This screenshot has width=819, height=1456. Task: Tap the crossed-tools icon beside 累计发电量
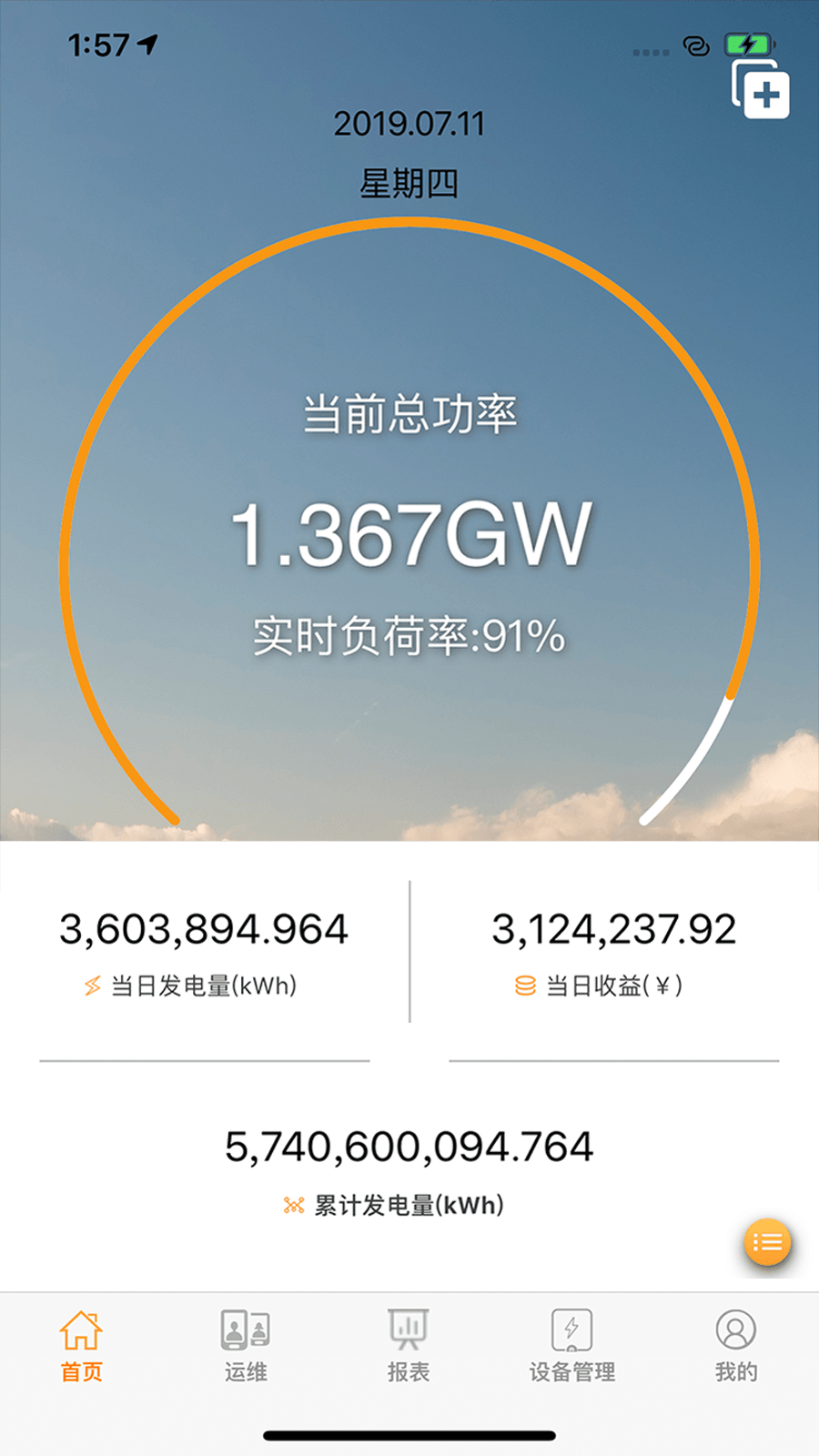291,1206
